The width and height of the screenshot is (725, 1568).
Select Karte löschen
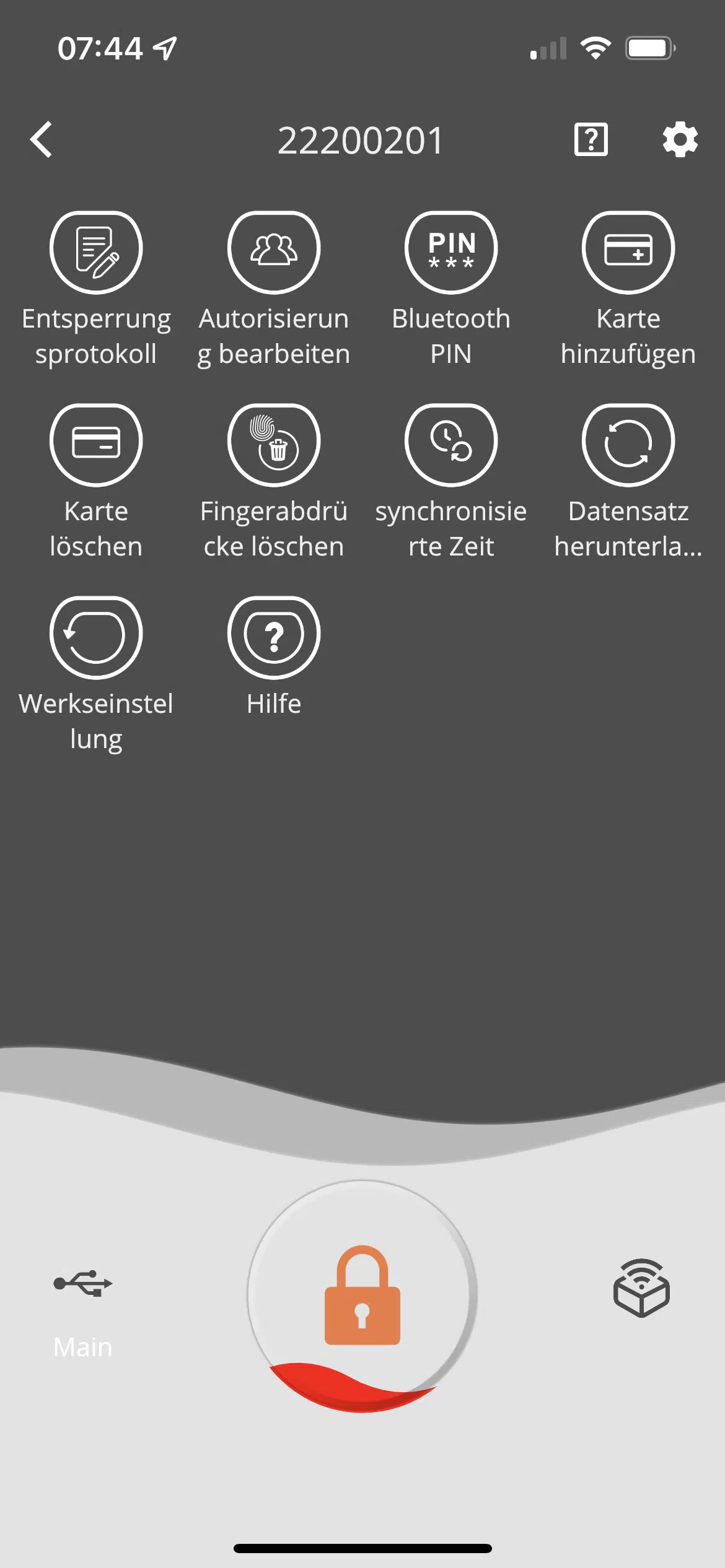(x=96, y=482)
